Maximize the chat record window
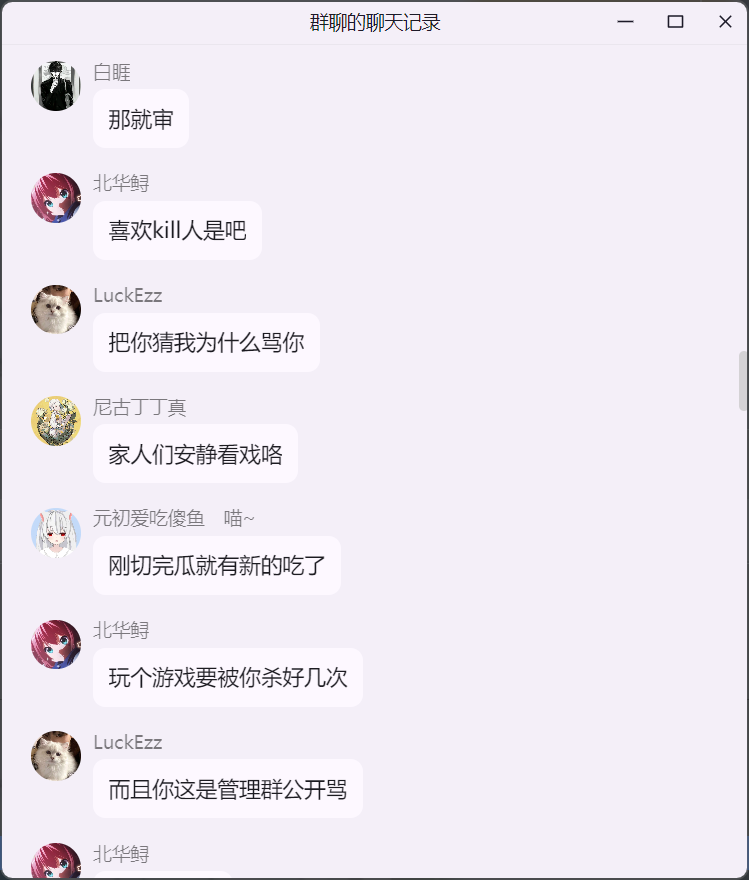Image resolution: width=749 pixels, height=880 pixels. [675, 22]
